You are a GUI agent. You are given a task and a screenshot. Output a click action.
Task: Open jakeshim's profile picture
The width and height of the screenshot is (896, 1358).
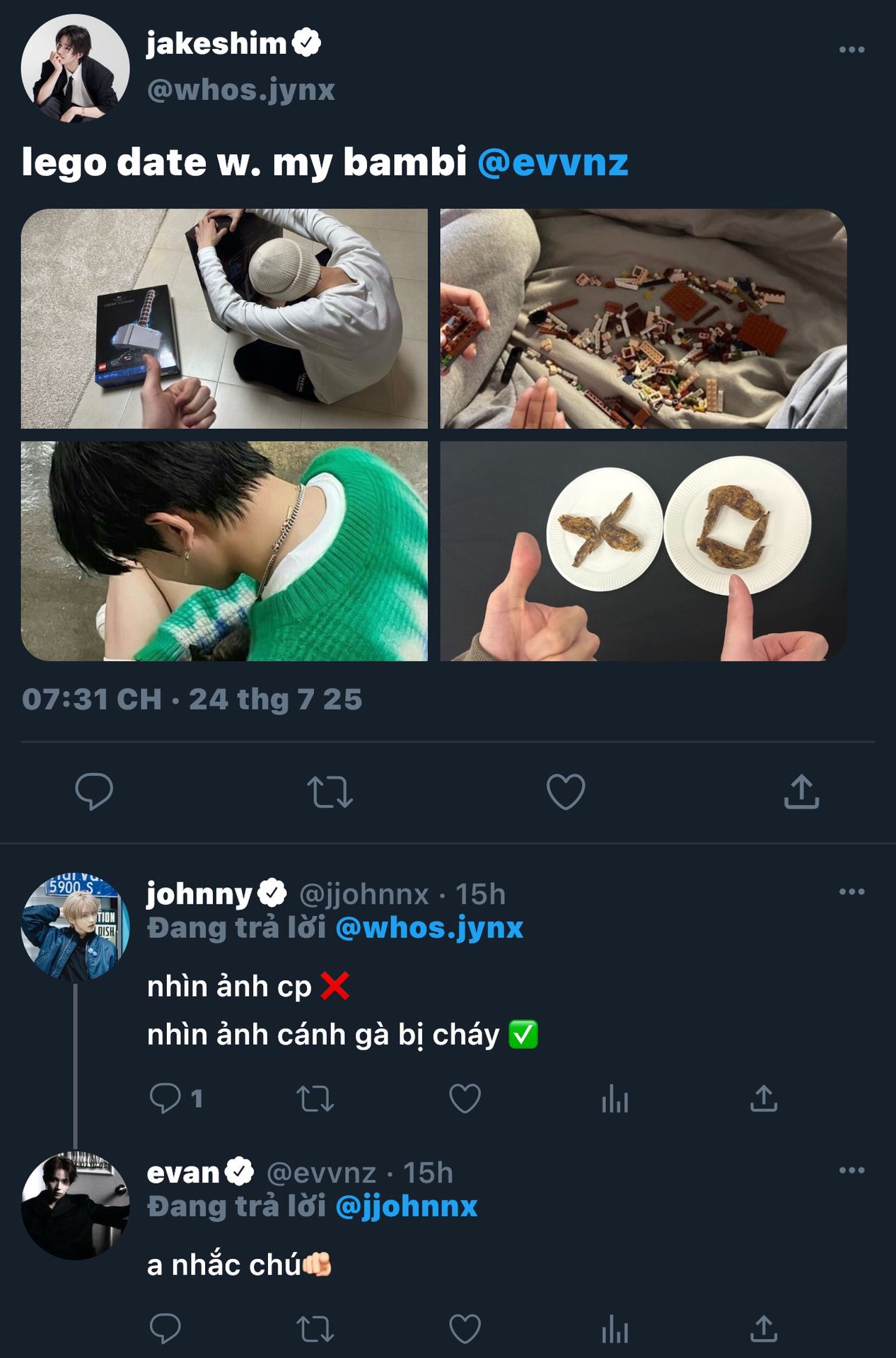pos(75,69)
